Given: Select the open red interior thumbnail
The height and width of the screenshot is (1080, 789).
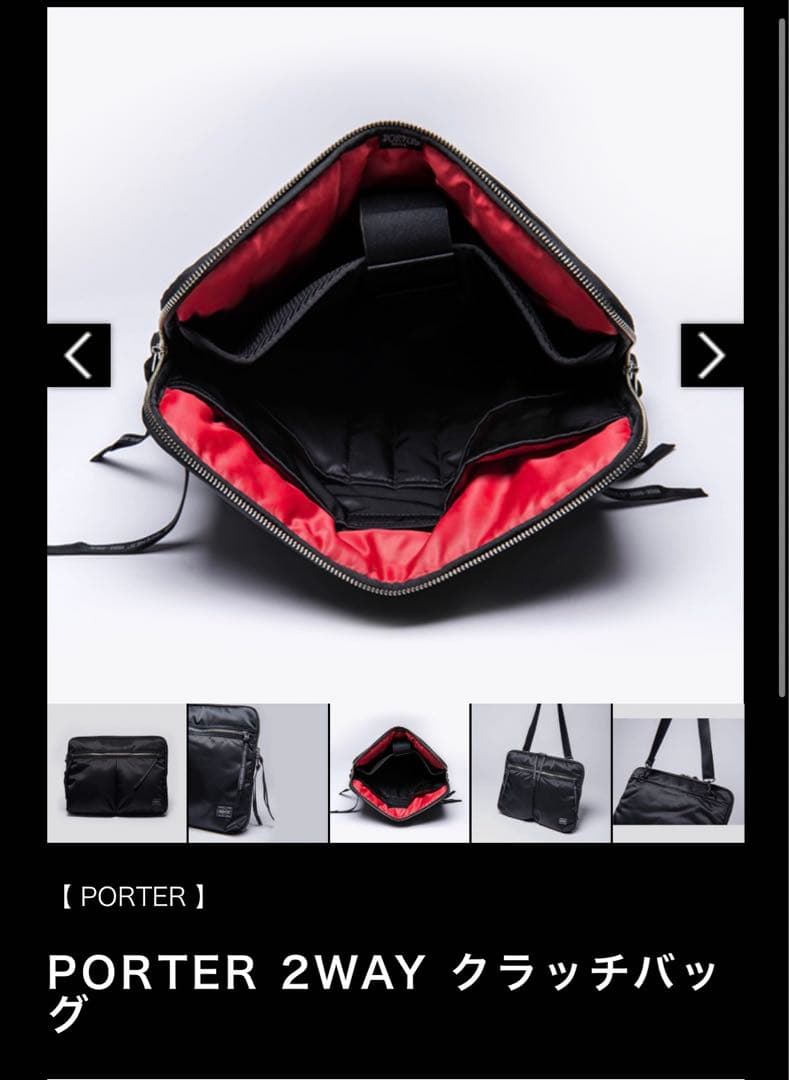Looking at the screenshot, I should pos(399,773).
